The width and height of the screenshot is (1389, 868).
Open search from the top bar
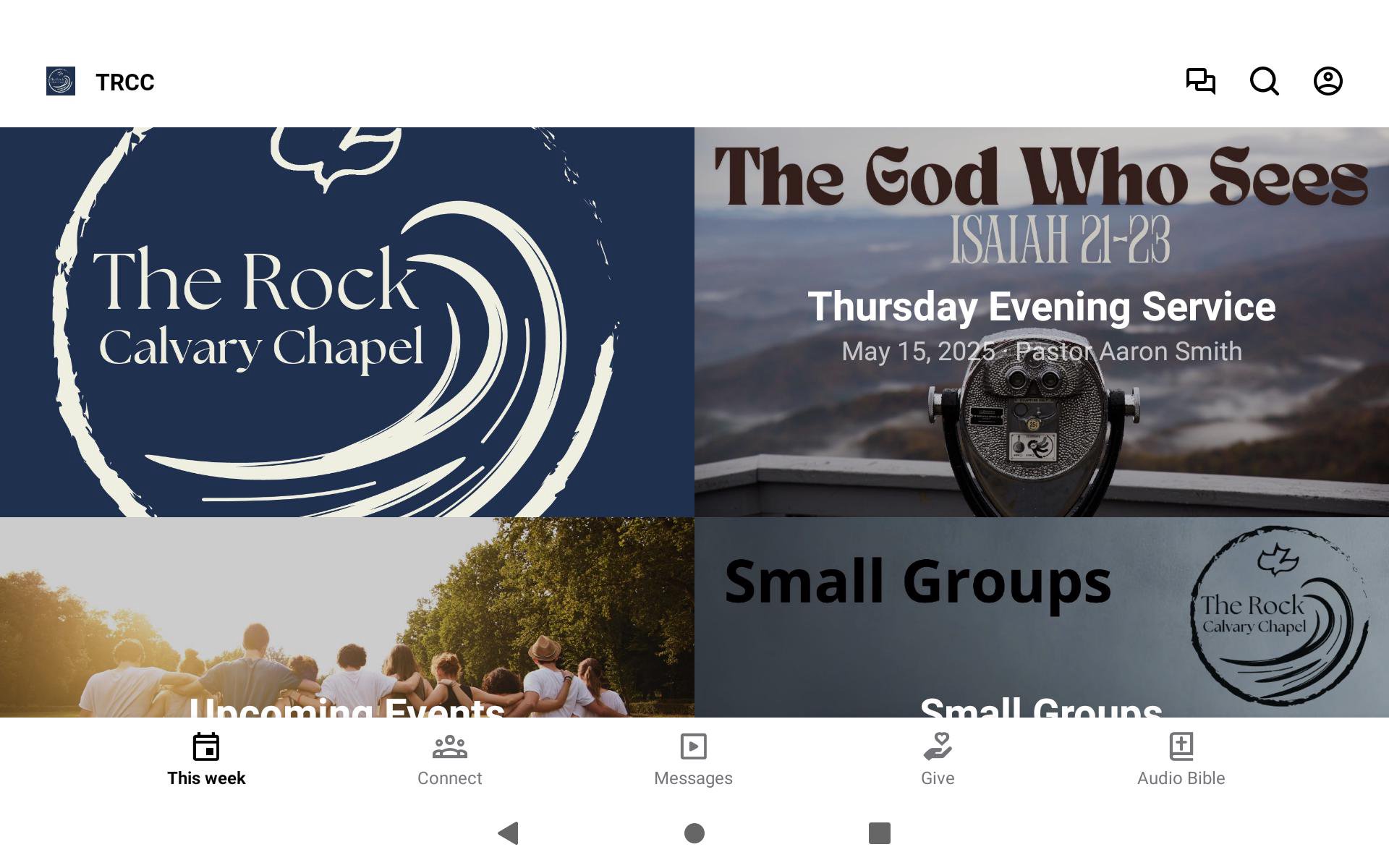[x=1264, y=81]
